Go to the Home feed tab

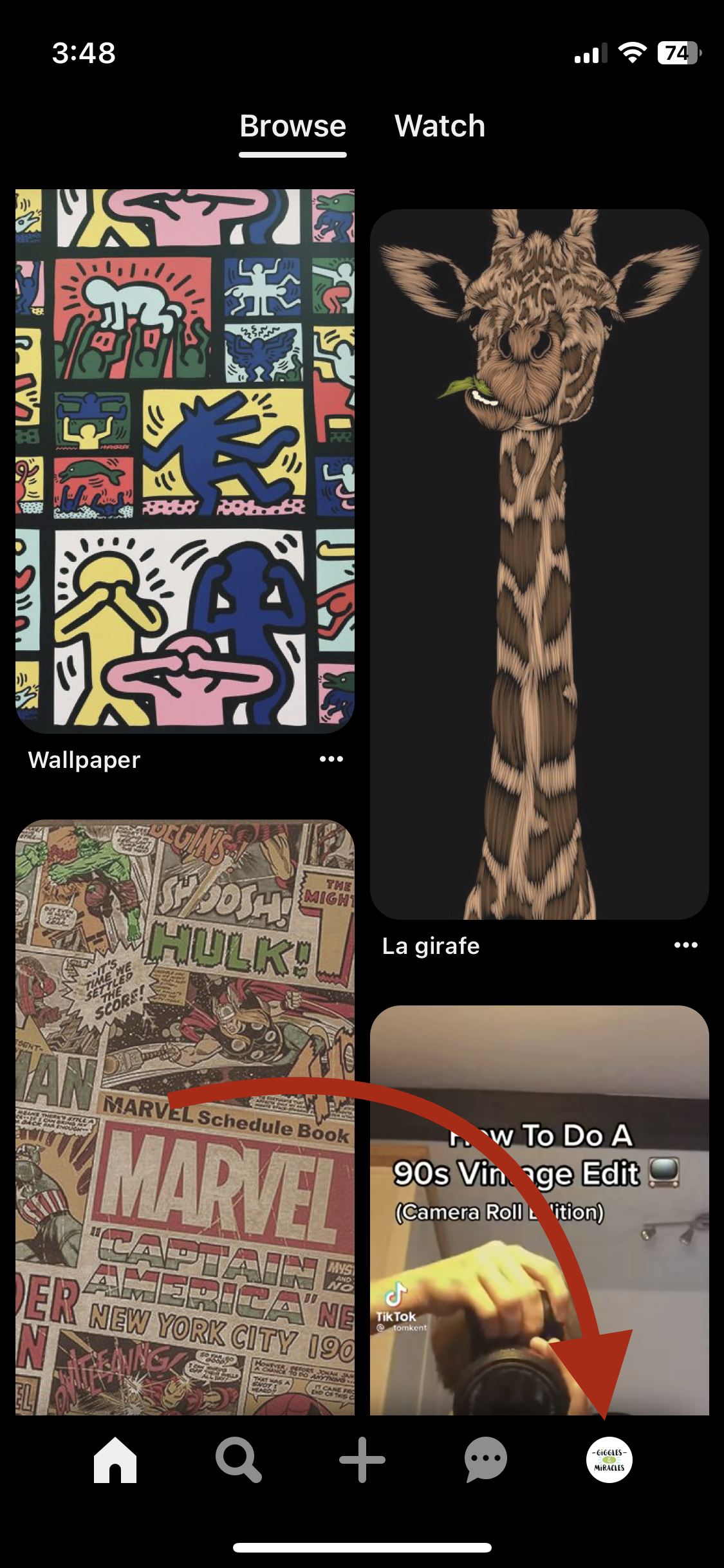point(115,1459)
